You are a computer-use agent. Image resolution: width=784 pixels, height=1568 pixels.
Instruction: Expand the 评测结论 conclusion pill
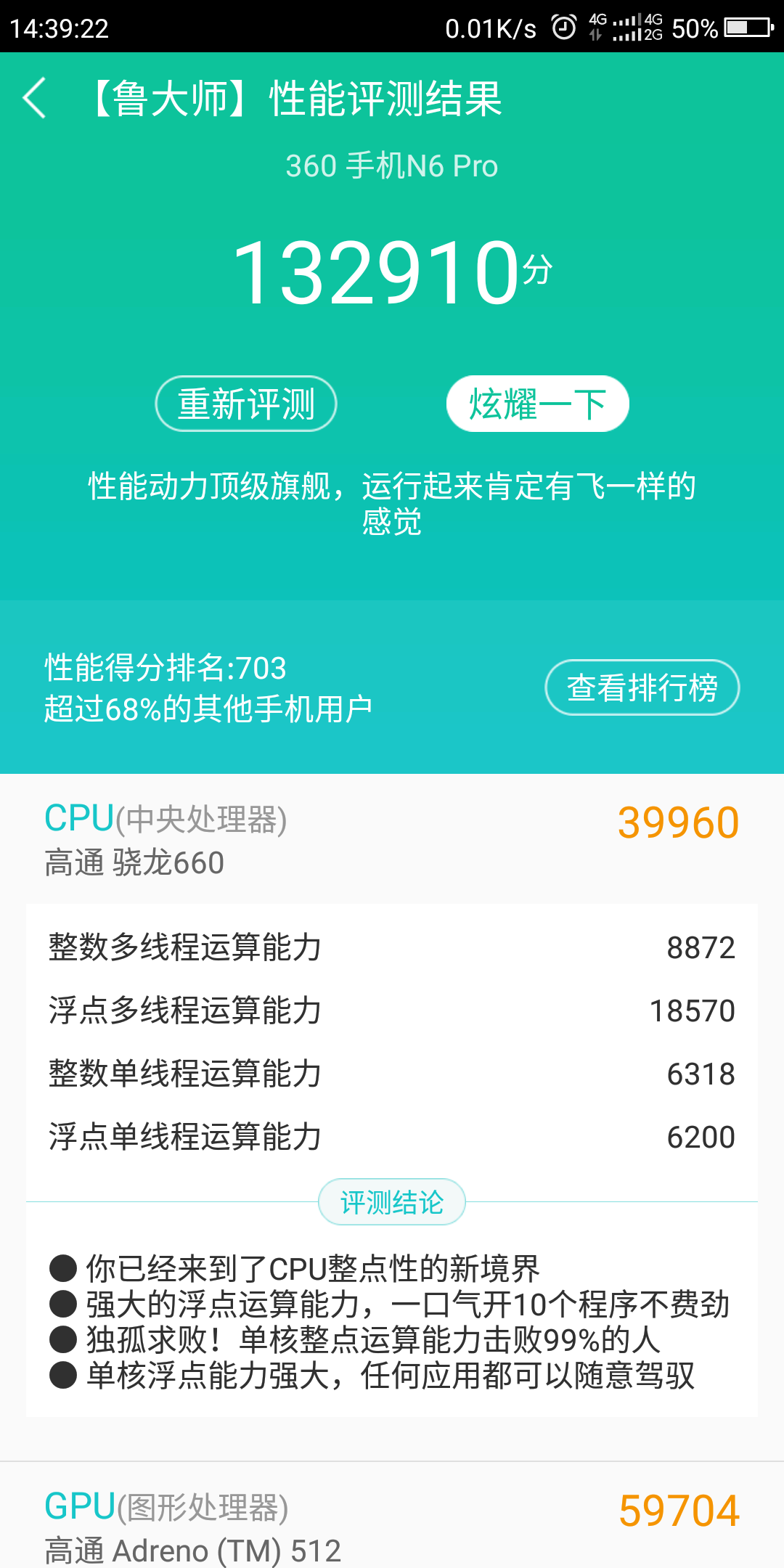(391, 1201)
